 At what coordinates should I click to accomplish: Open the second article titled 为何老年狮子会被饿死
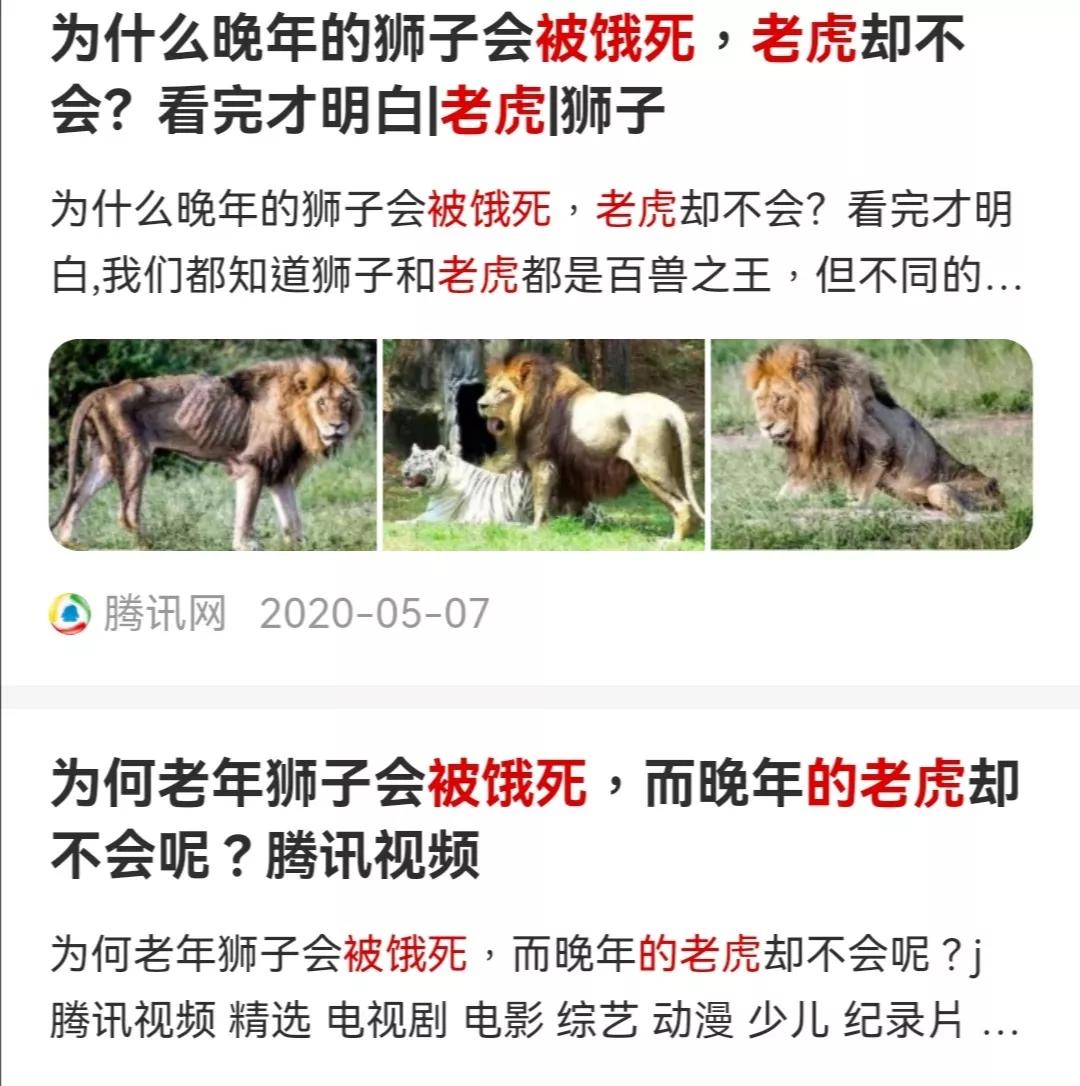pyautogui.click(x=400, y=830)
